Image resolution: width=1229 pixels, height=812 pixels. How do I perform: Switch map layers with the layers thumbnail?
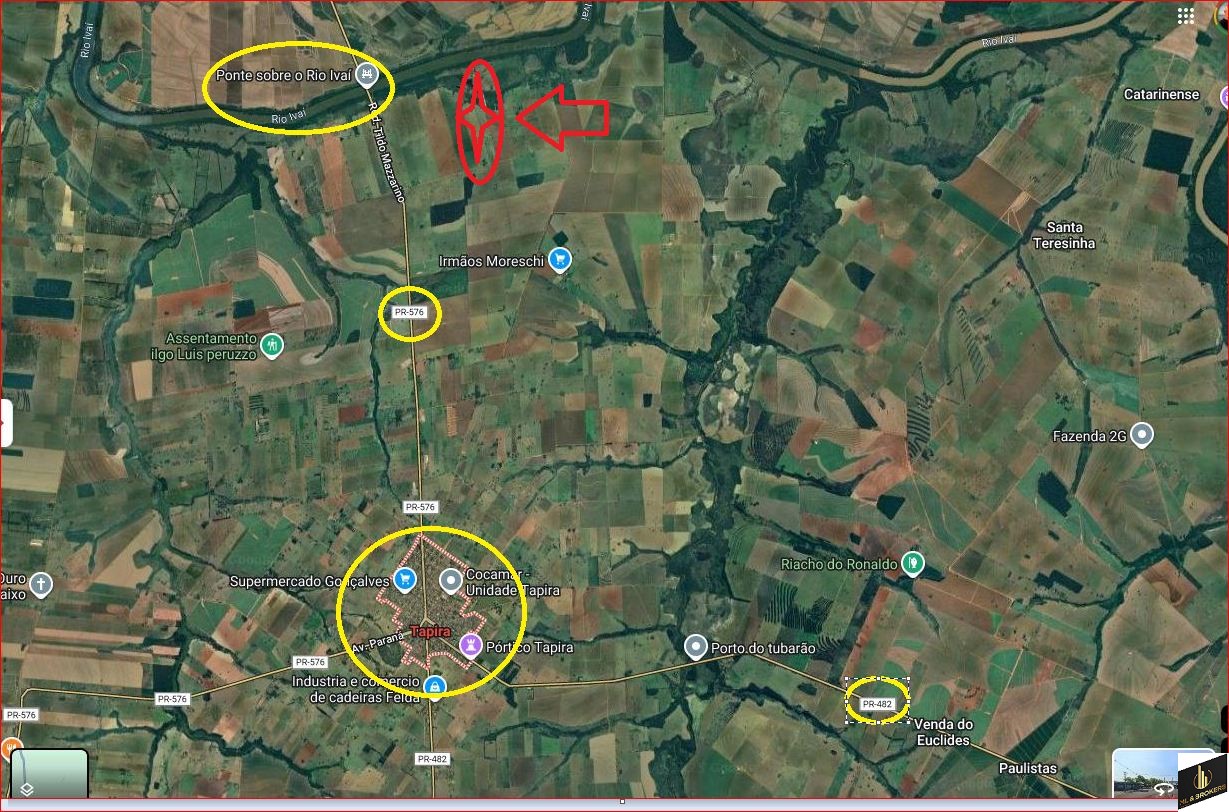tap(49, 775)
